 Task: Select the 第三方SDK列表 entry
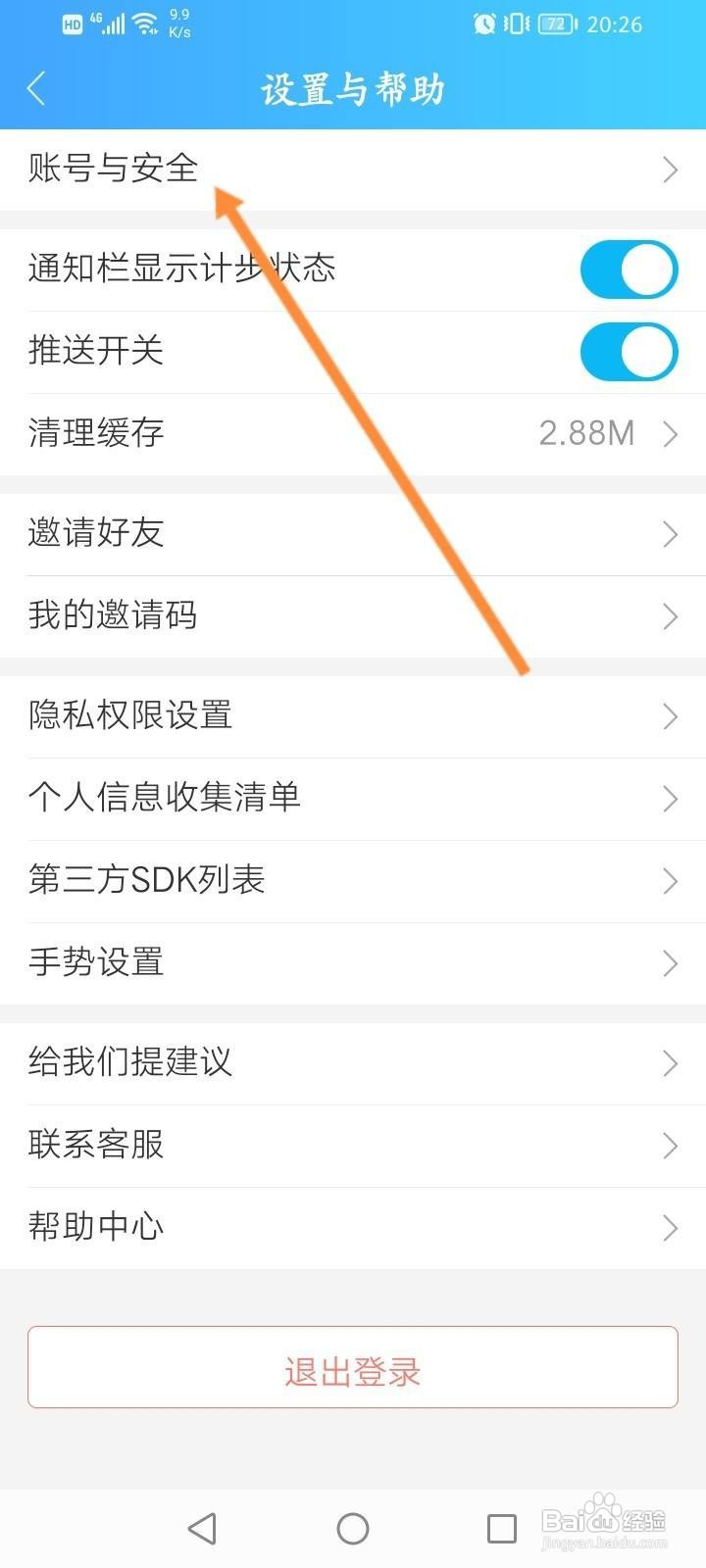(353, 880)
